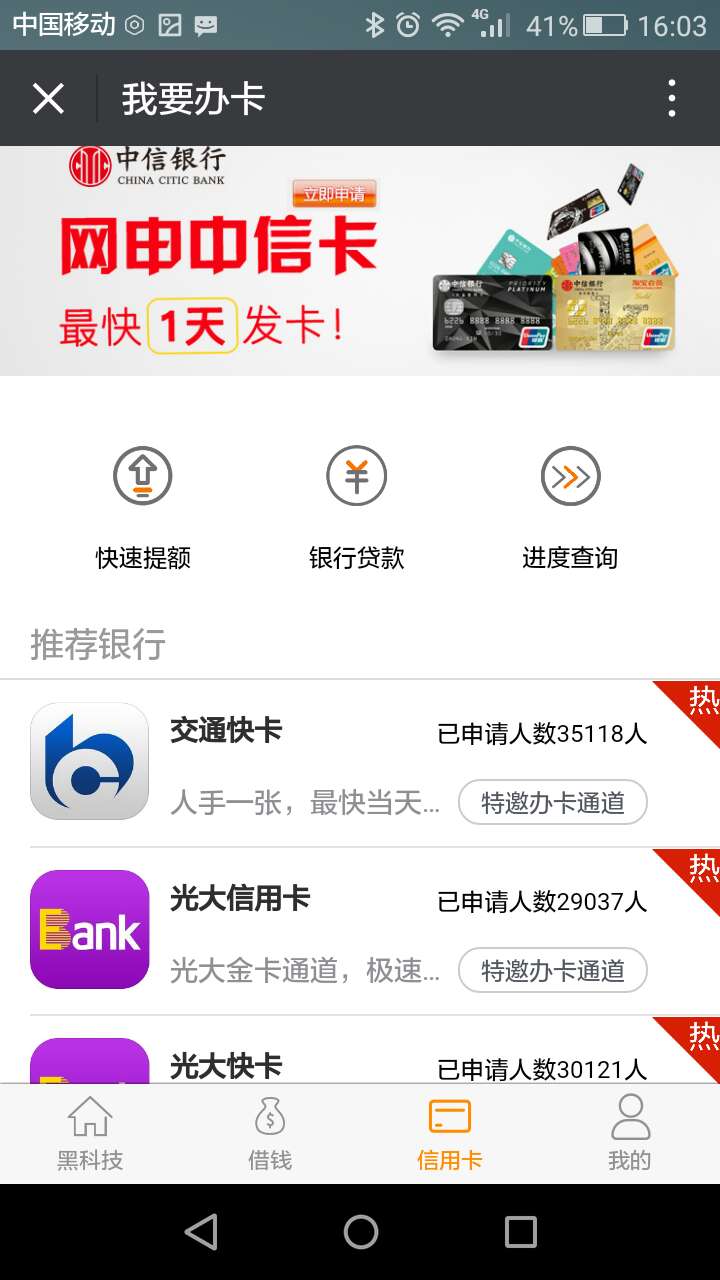The width and height of the screenshot is (720, 1280).
Task: Tap 特邀办卡通道 for 交通快卡
Action: tap(552, 802)
